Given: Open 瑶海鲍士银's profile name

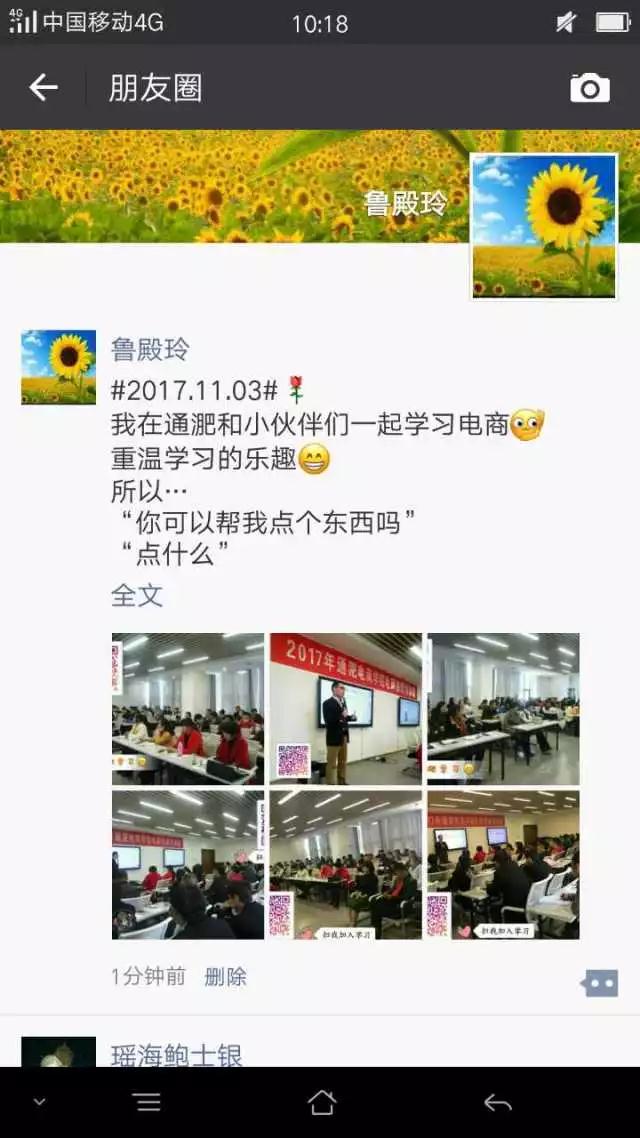Looking at the screenshot, I should pyautogui.click(x=176, y=1055).
